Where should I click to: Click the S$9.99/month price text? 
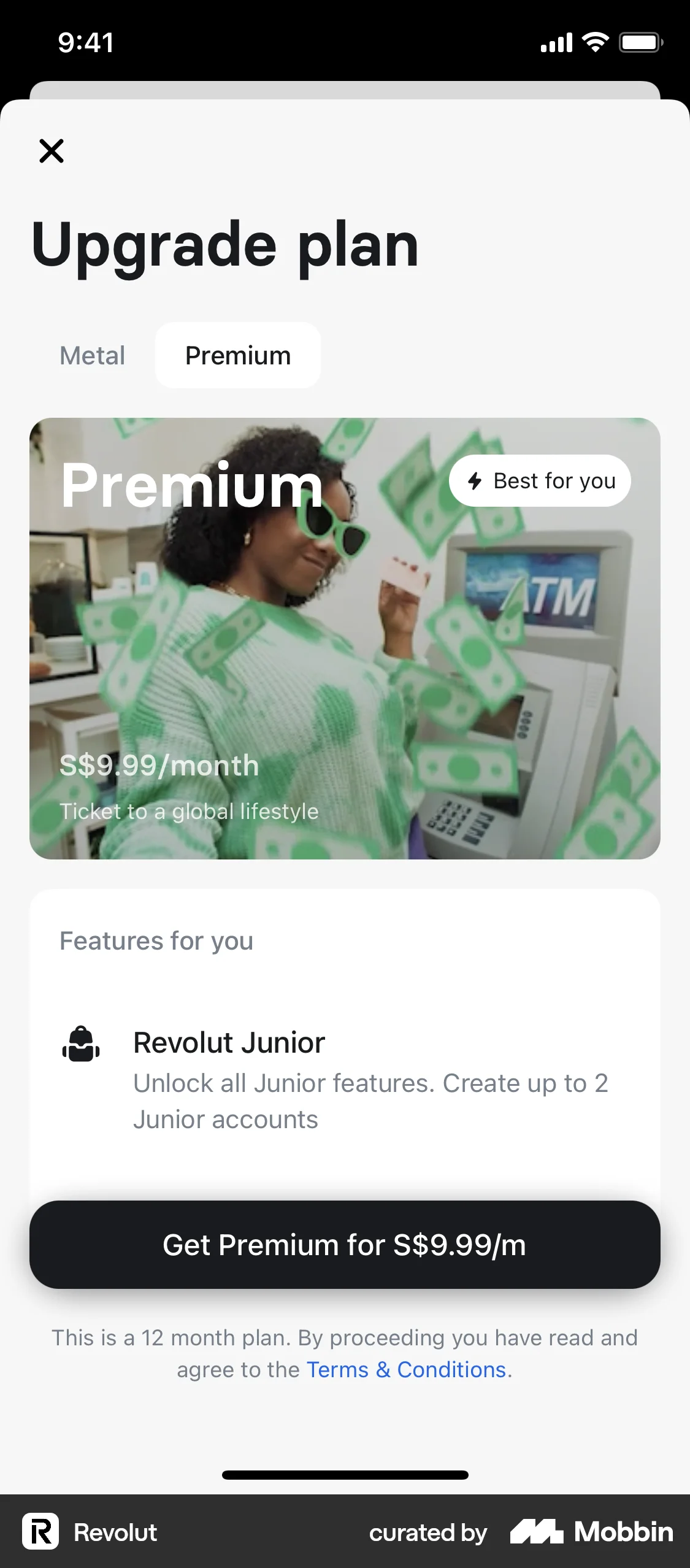click(x=158, y=766)
